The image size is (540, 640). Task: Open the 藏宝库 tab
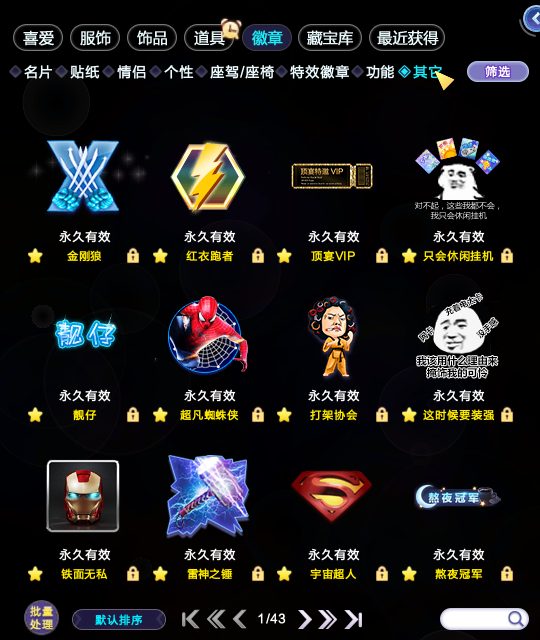330,38
